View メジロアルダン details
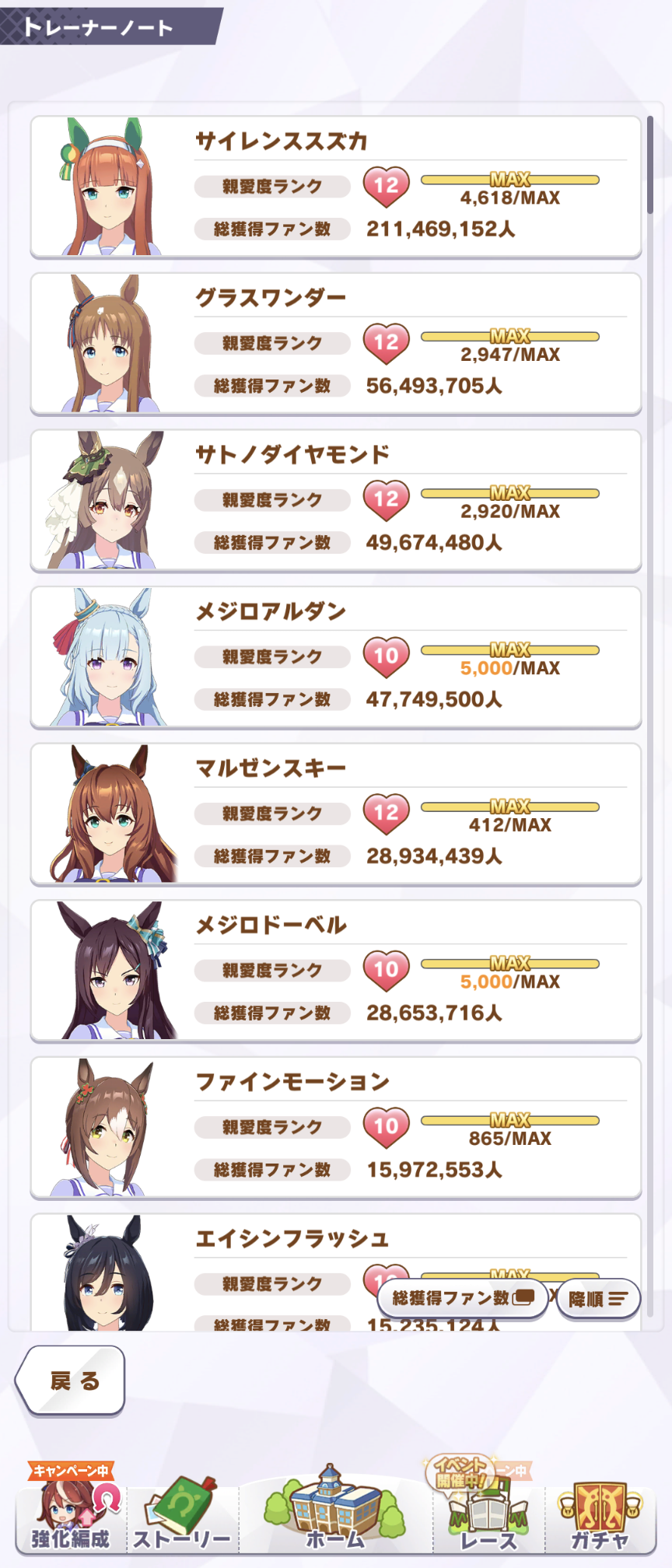The width and height of the screenshot is (672, 1568). (x=335, y=657)
